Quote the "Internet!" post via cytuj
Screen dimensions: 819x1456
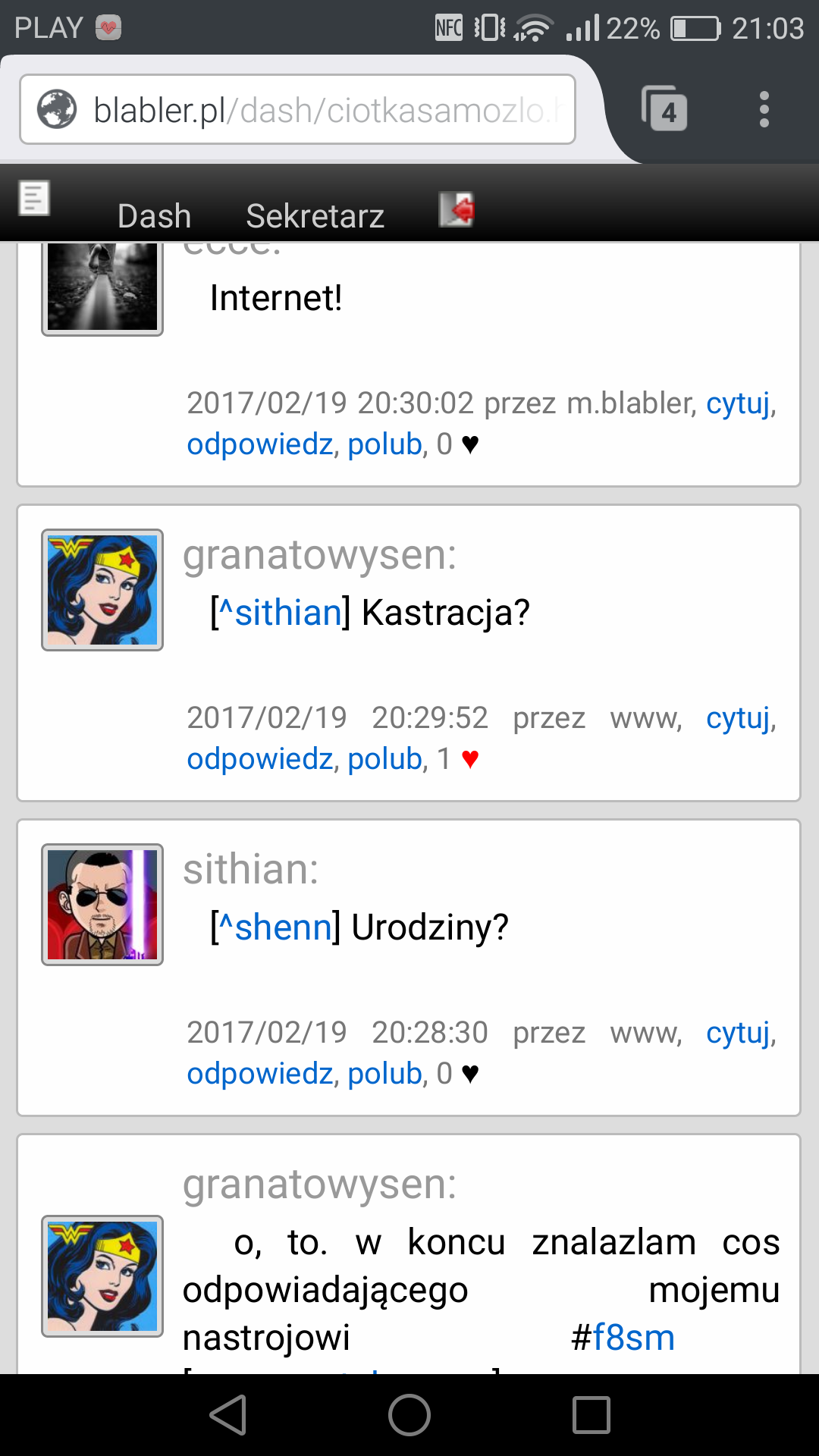[x=738, y=403]
